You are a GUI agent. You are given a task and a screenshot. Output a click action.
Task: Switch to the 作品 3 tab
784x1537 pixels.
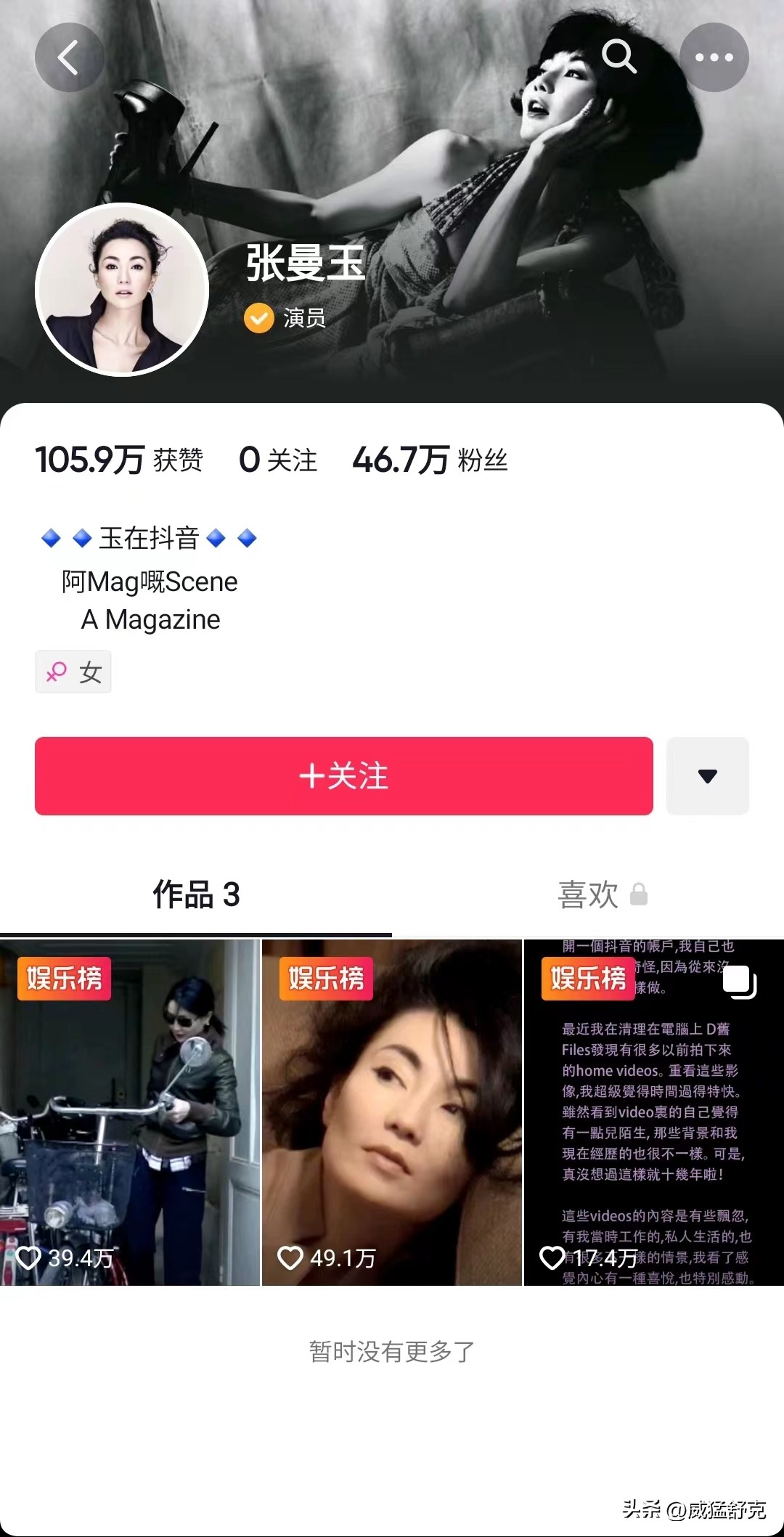[196, 894]
